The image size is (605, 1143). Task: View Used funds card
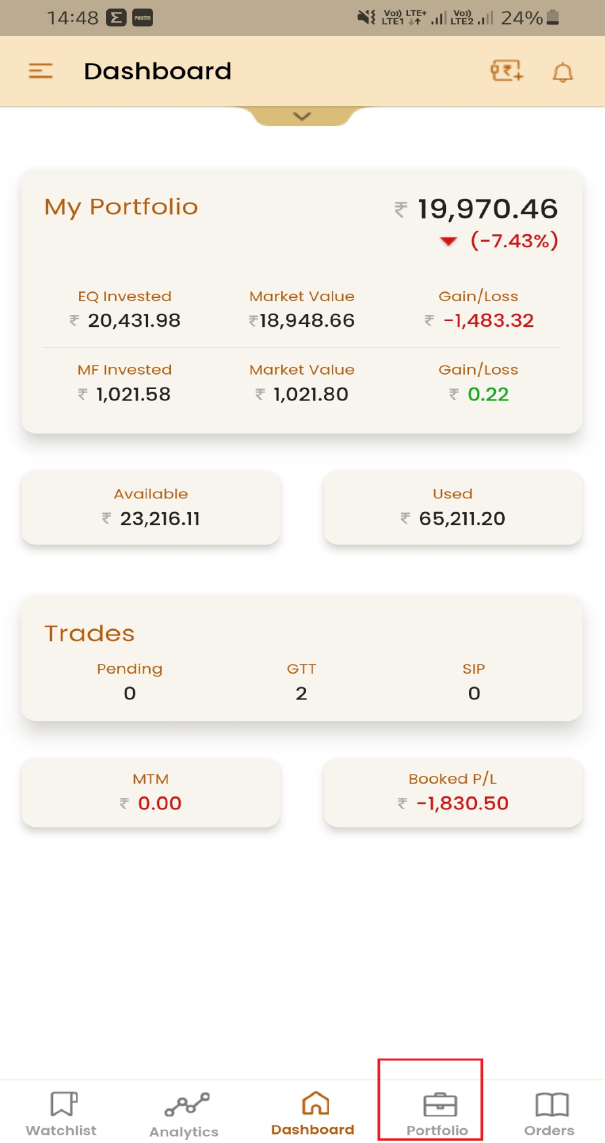[x=453, y=507]
